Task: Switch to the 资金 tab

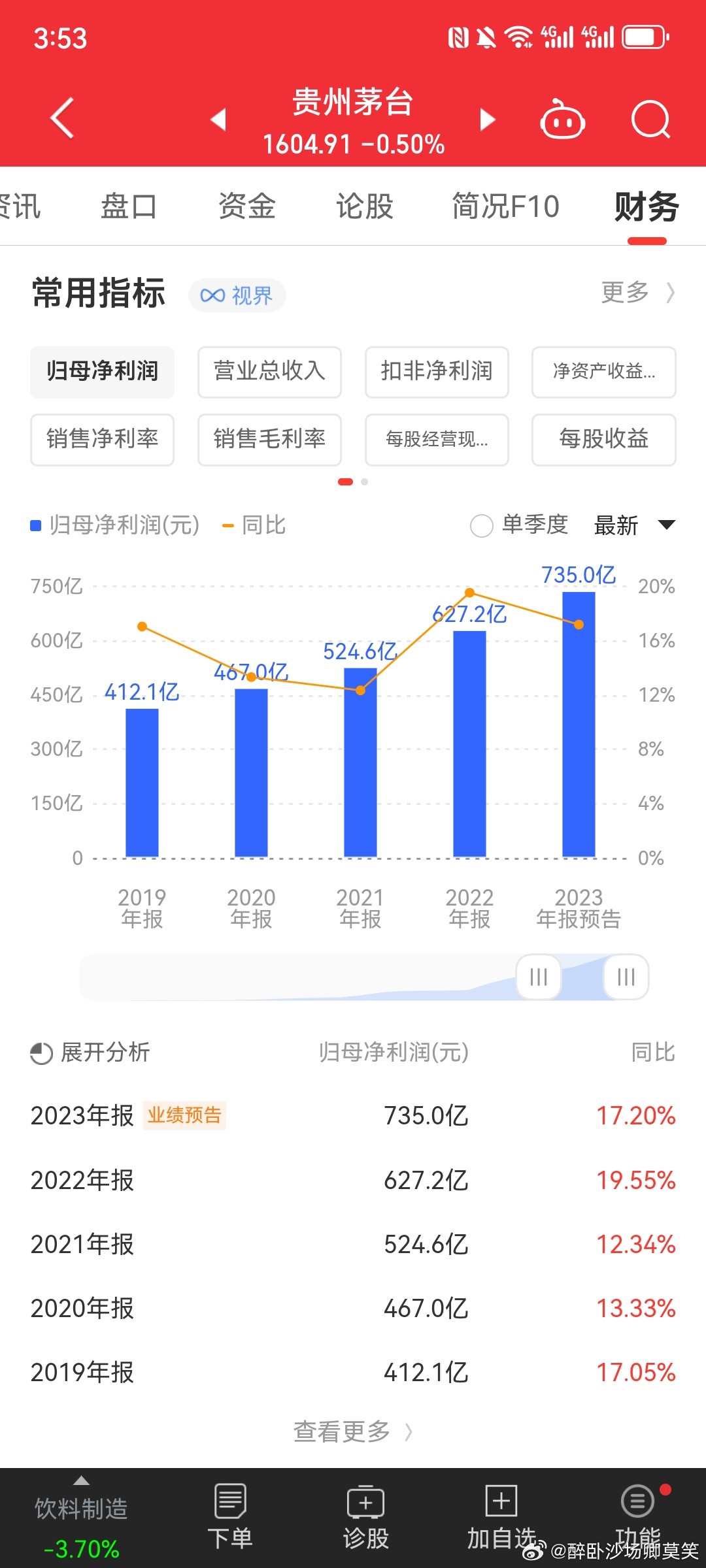Action: coord(246,206)
